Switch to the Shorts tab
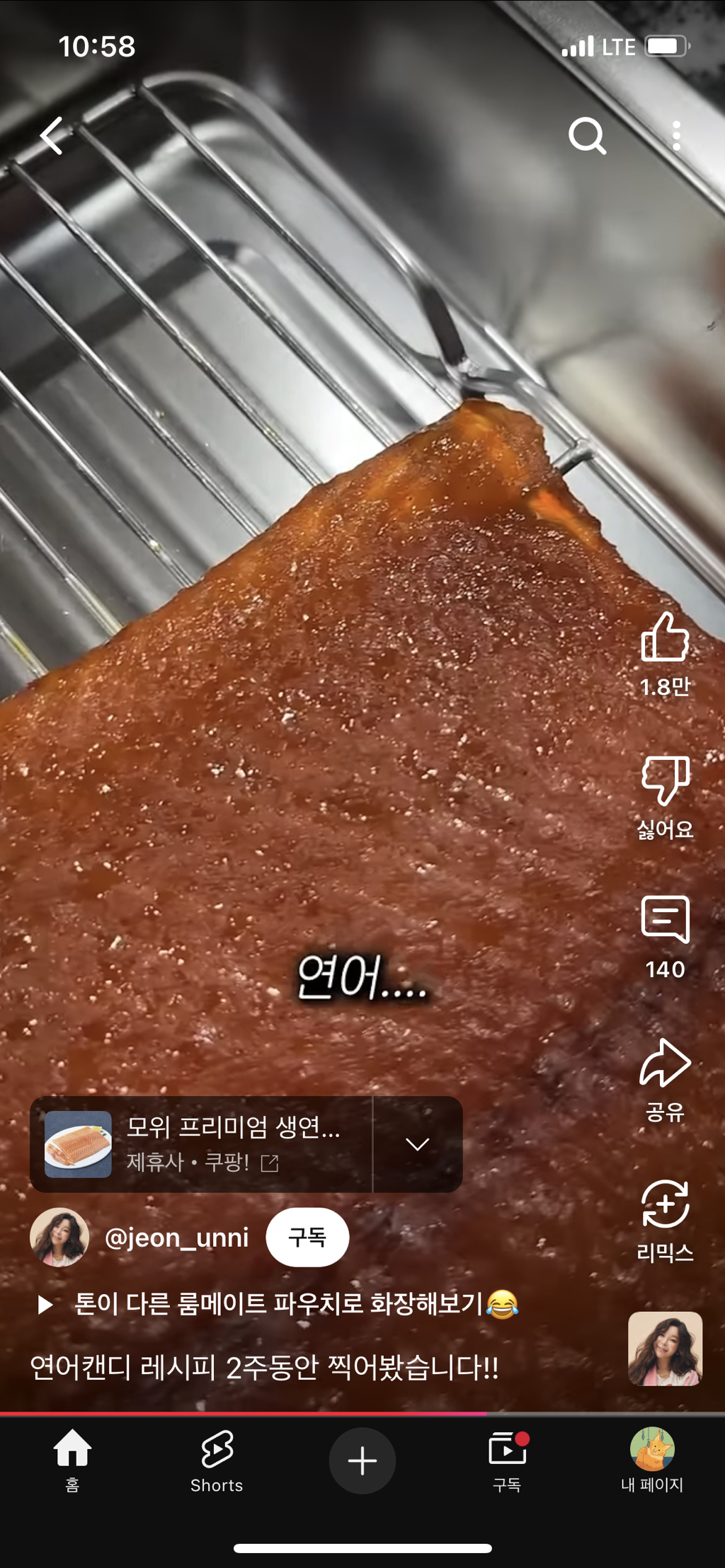725x1568 pixels. (x=217, y=1460)
